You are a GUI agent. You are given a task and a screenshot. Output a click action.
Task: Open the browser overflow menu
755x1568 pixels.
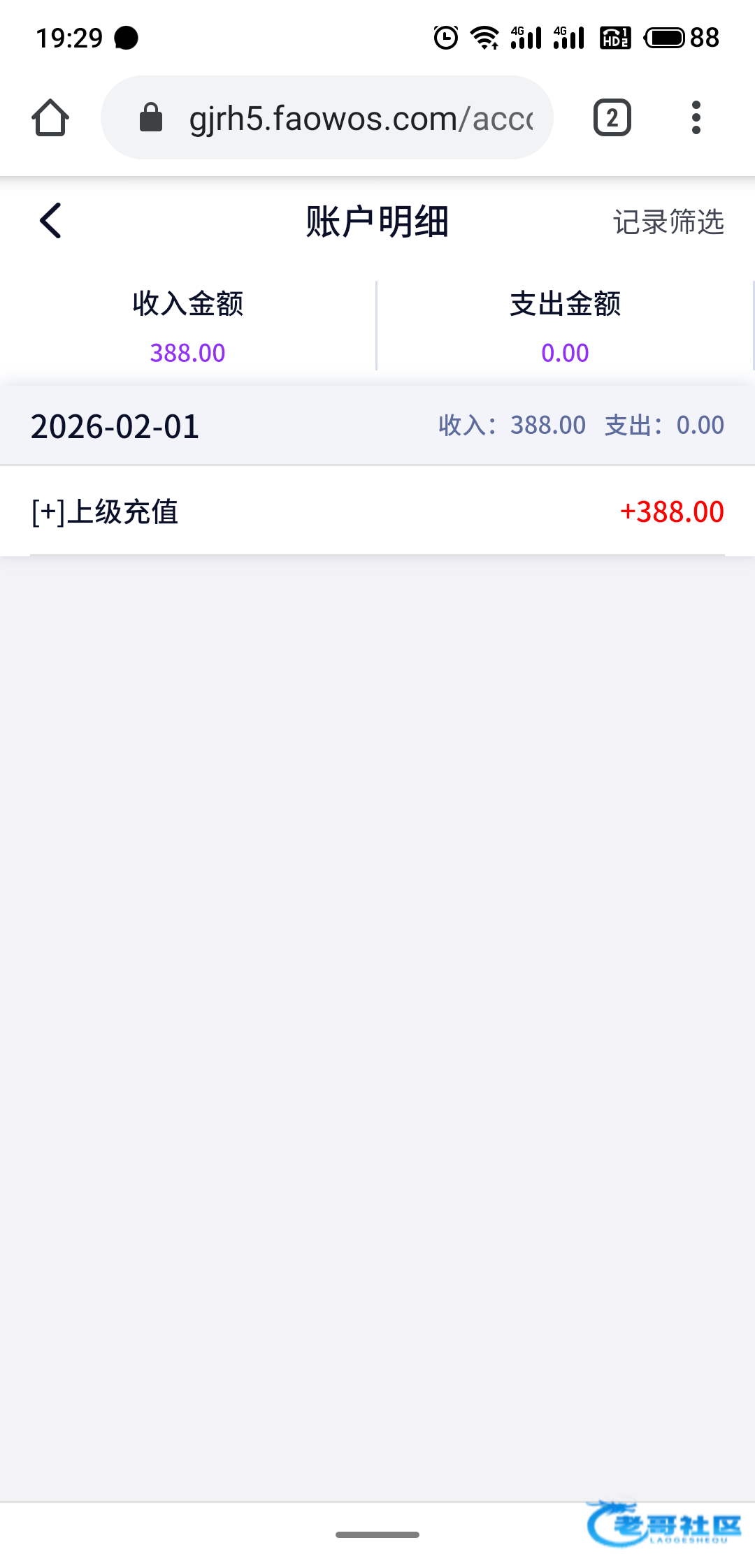coord(696,117)
